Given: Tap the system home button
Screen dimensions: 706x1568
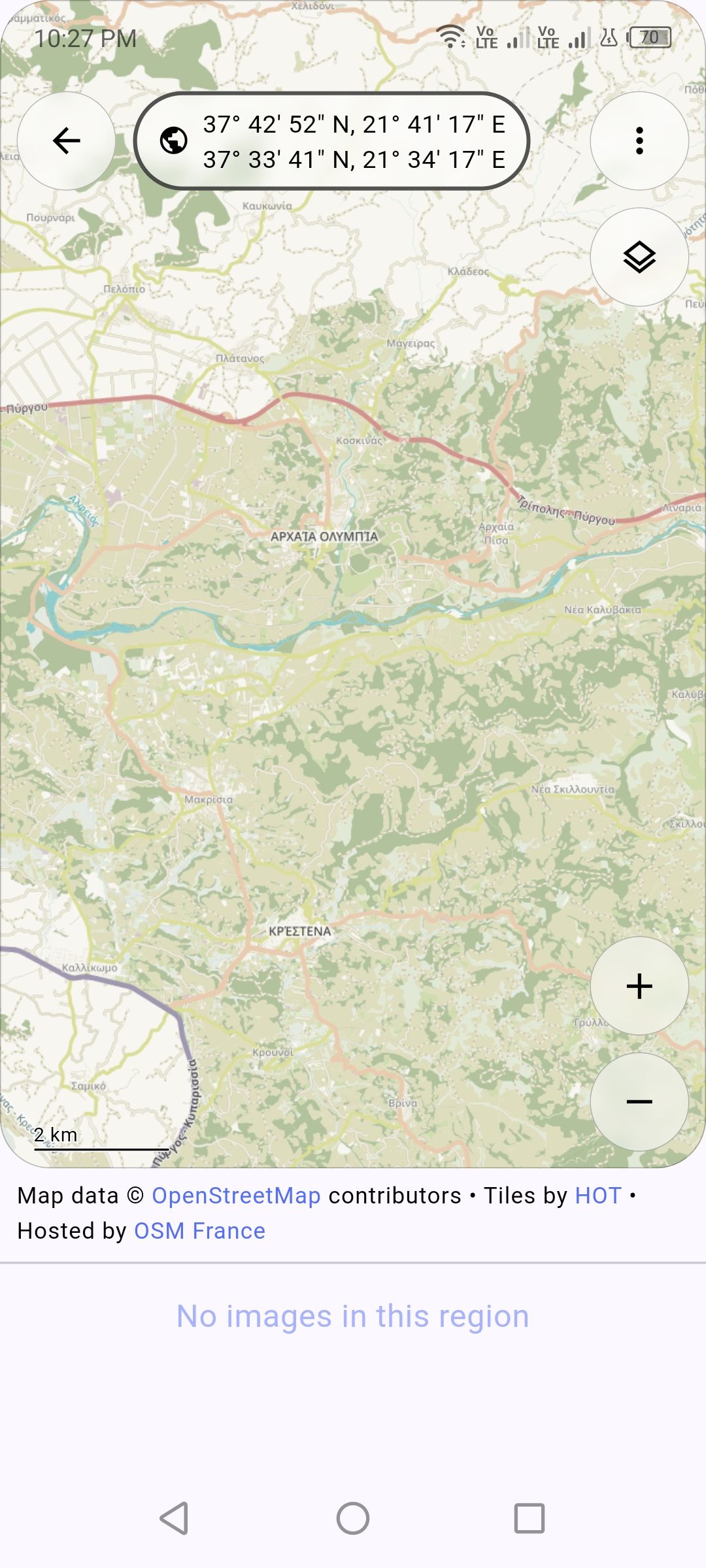Looking at the screenshot, I should pyautogui.click(x=353, y=1518).
